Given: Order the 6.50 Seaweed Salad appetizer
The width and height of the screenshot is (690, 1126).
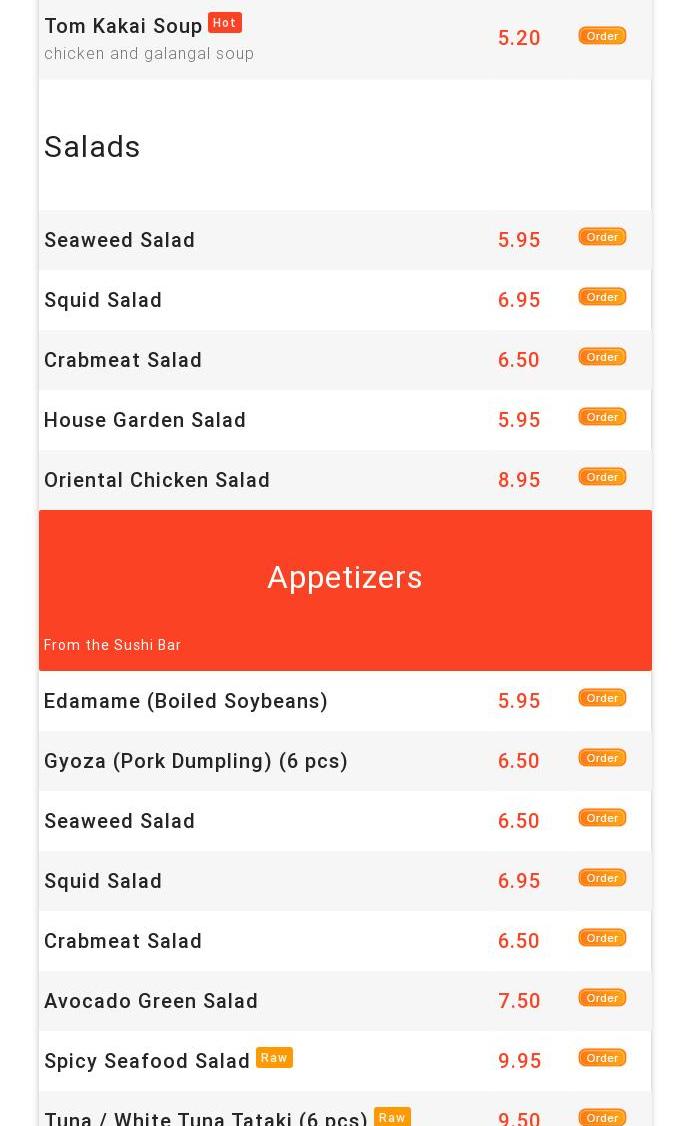Looking at the screenshot, I should [602, 818].
